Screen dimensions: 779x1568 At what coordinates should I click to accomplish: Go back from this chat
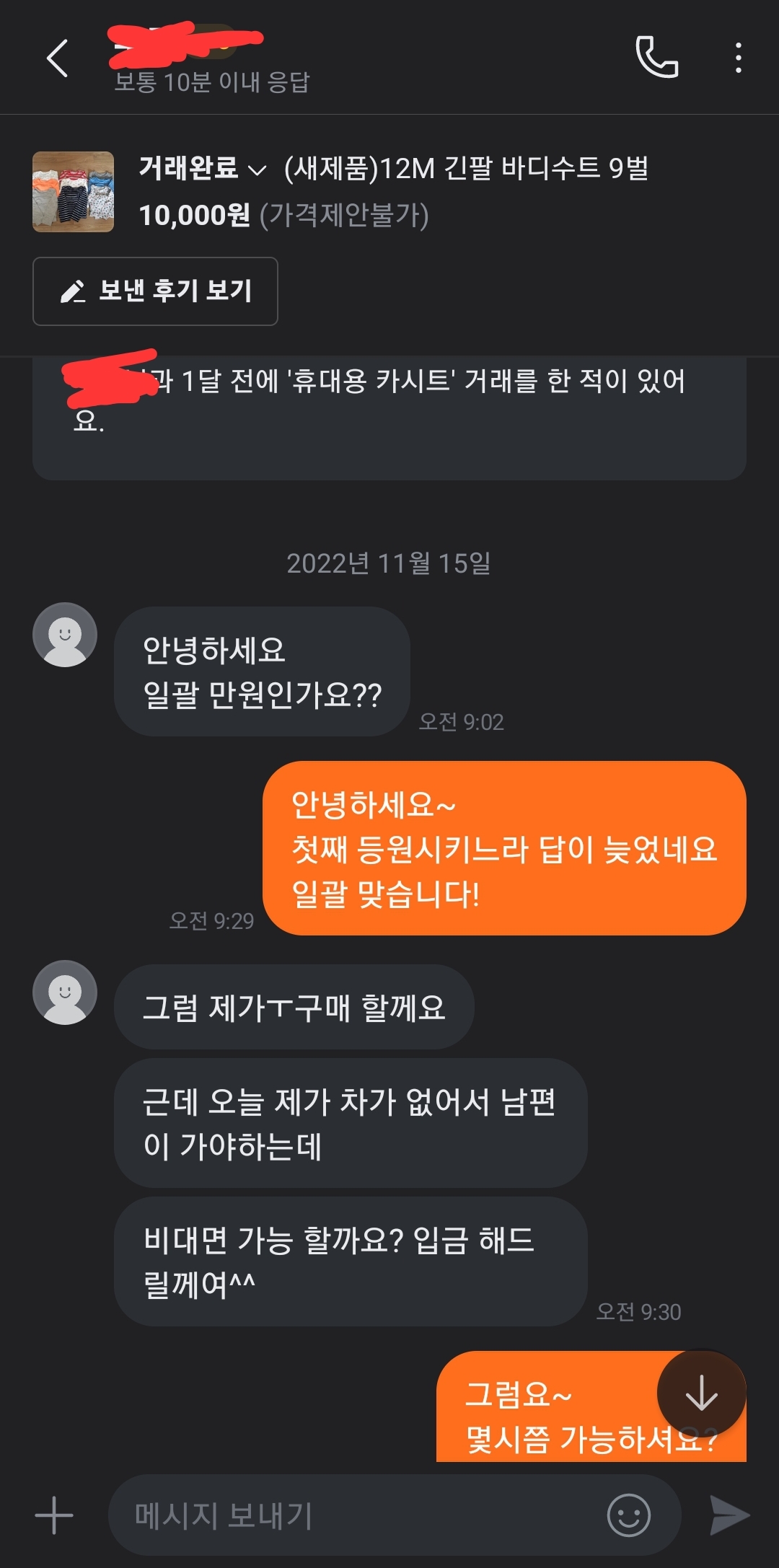coord(58,58)
